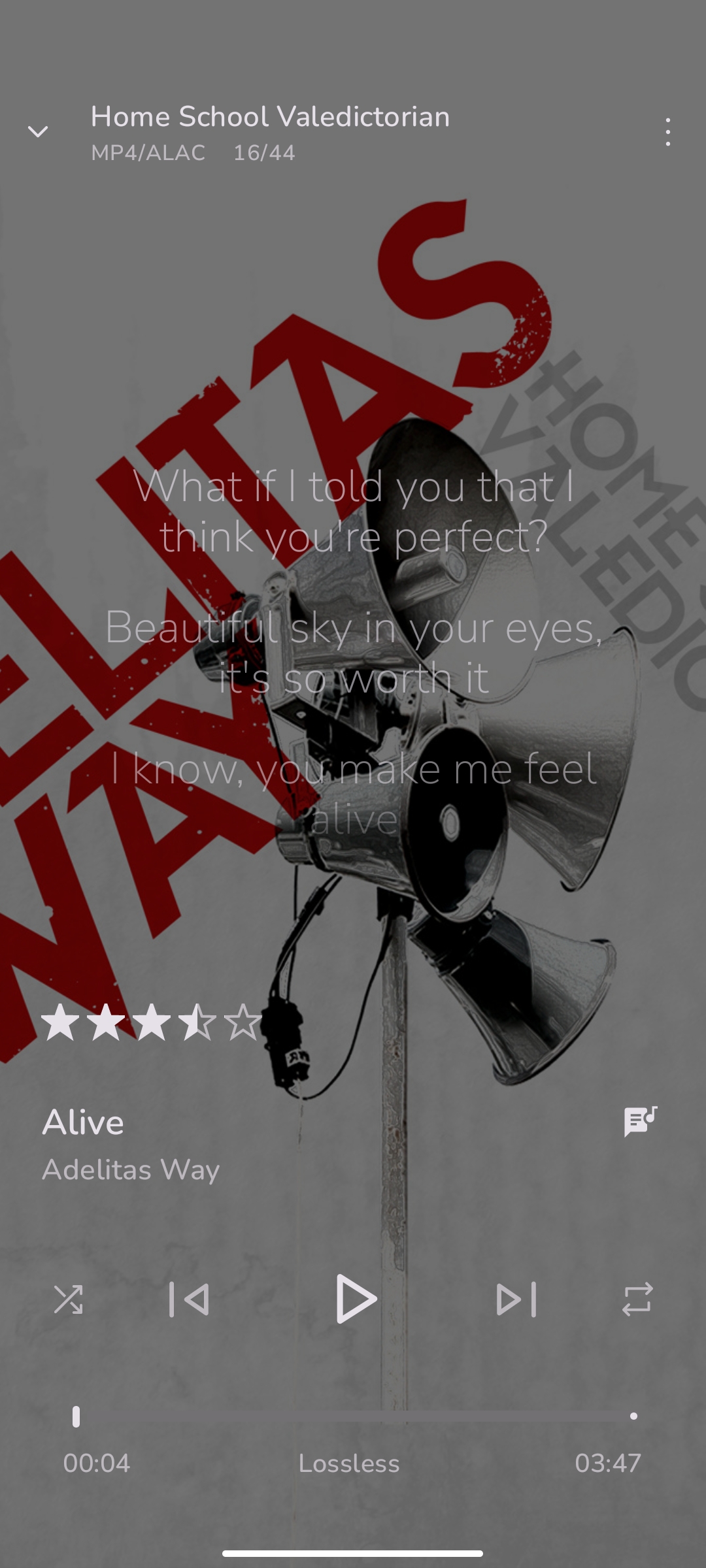Skip to the previous track
The height and width of the screenshot is (1568, 706).
(189, 1299)
